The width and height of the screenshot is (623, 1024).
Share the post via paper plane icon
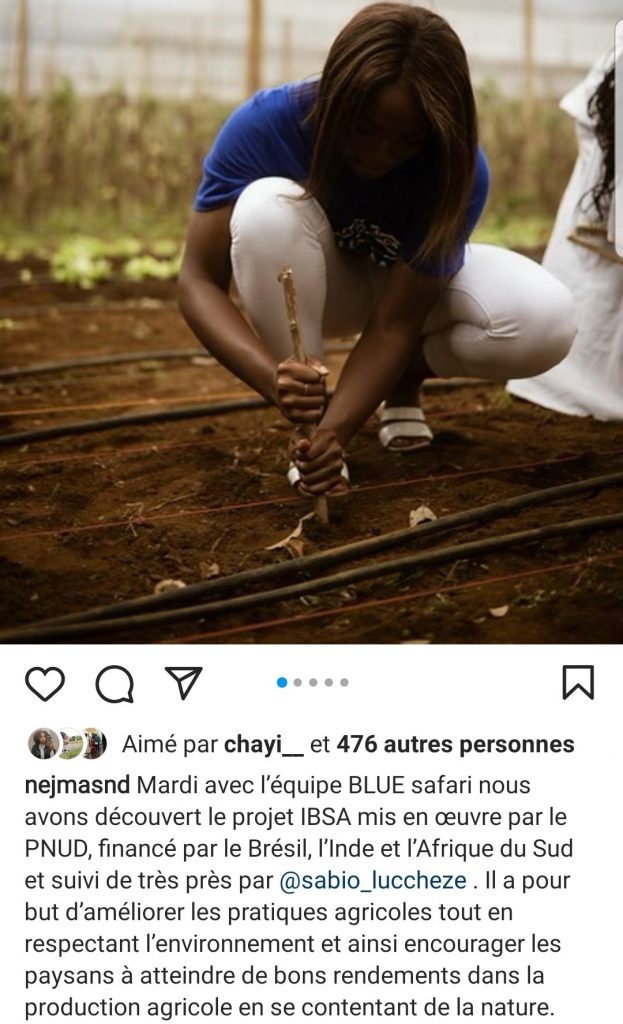(183, 682)
